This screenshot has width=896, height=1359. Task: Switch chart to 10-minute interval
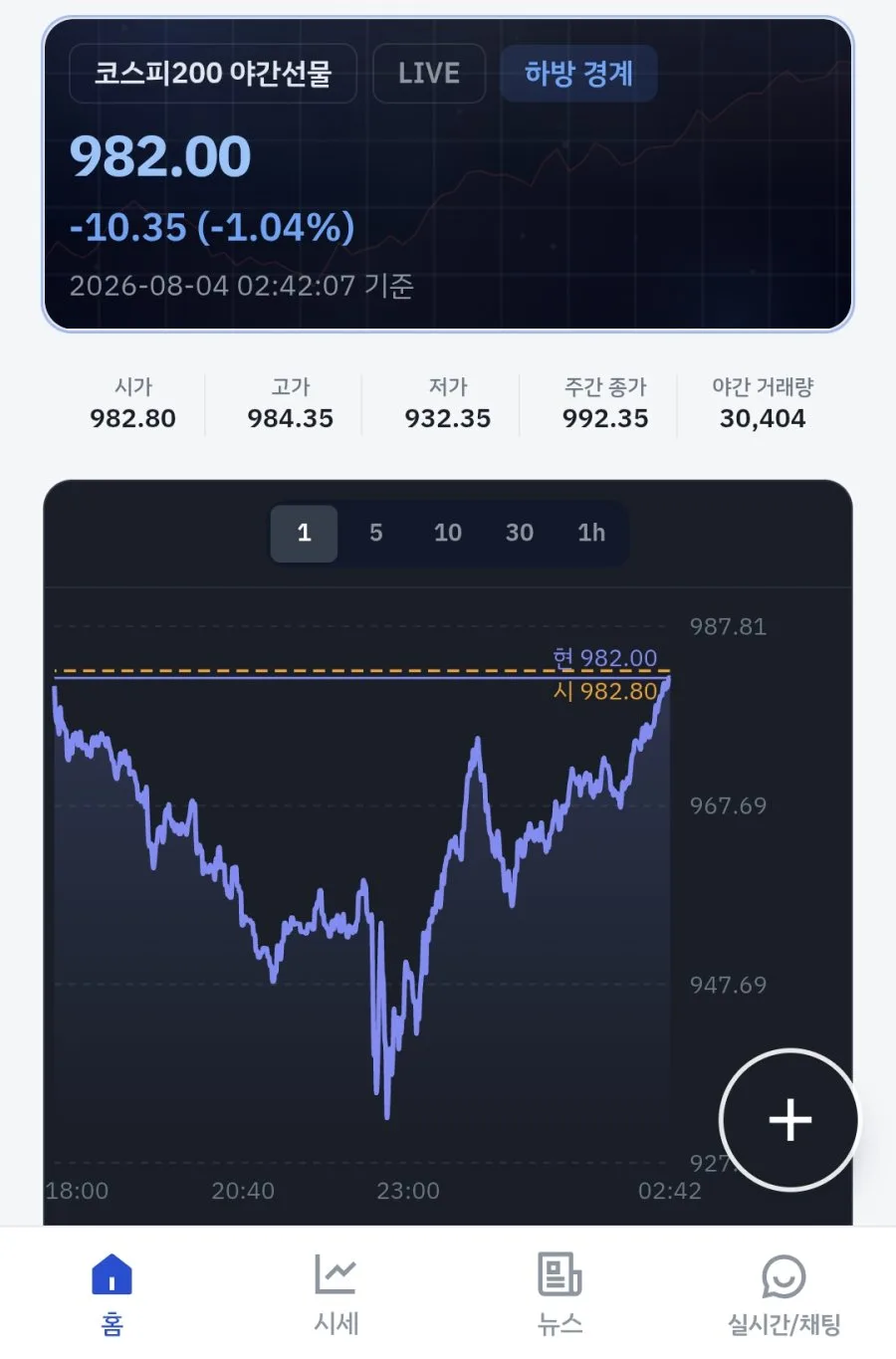point(447,533)
